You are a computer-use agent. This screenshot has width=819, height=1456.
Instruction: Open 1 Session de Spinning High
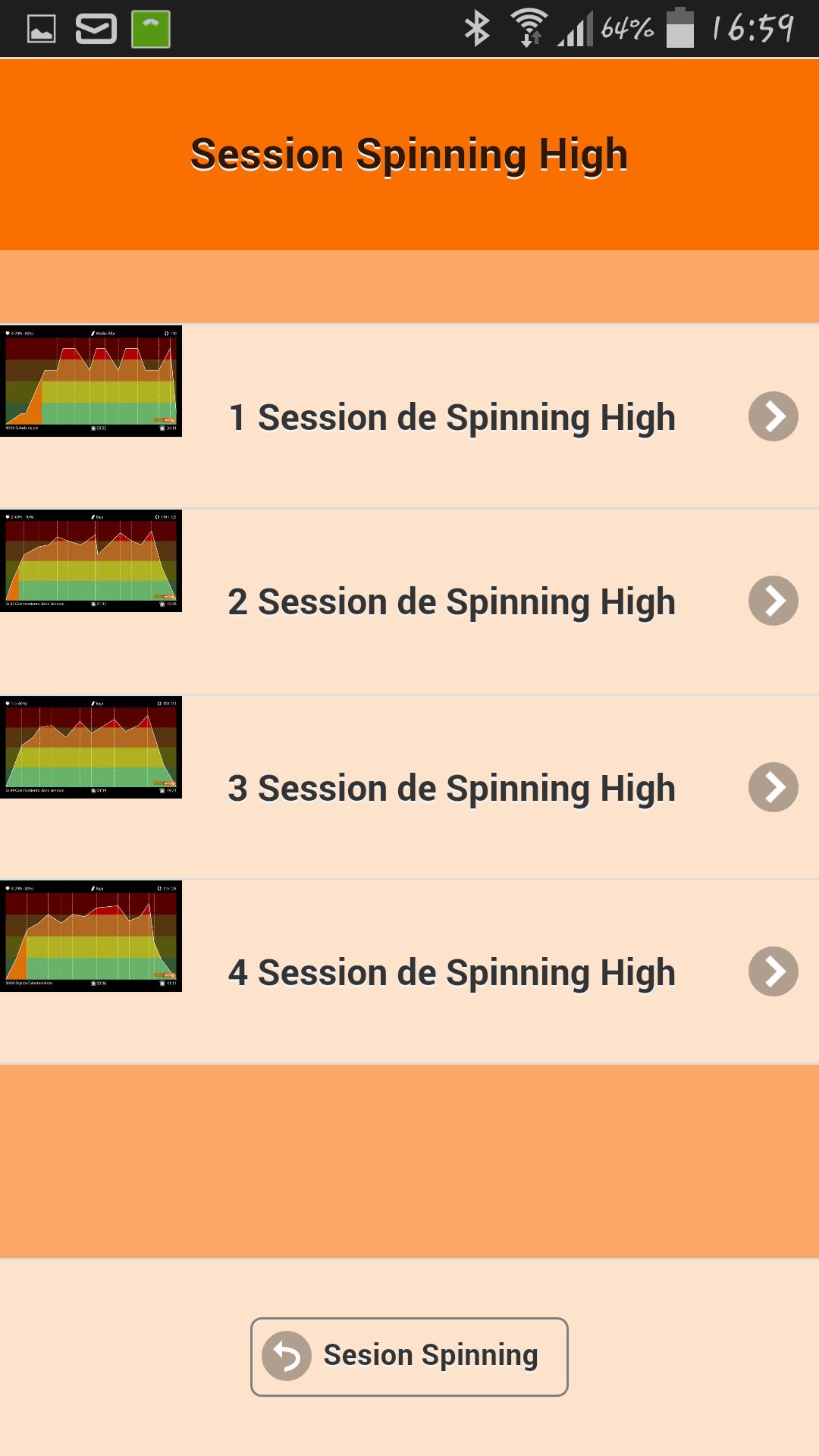coord(453,417)
